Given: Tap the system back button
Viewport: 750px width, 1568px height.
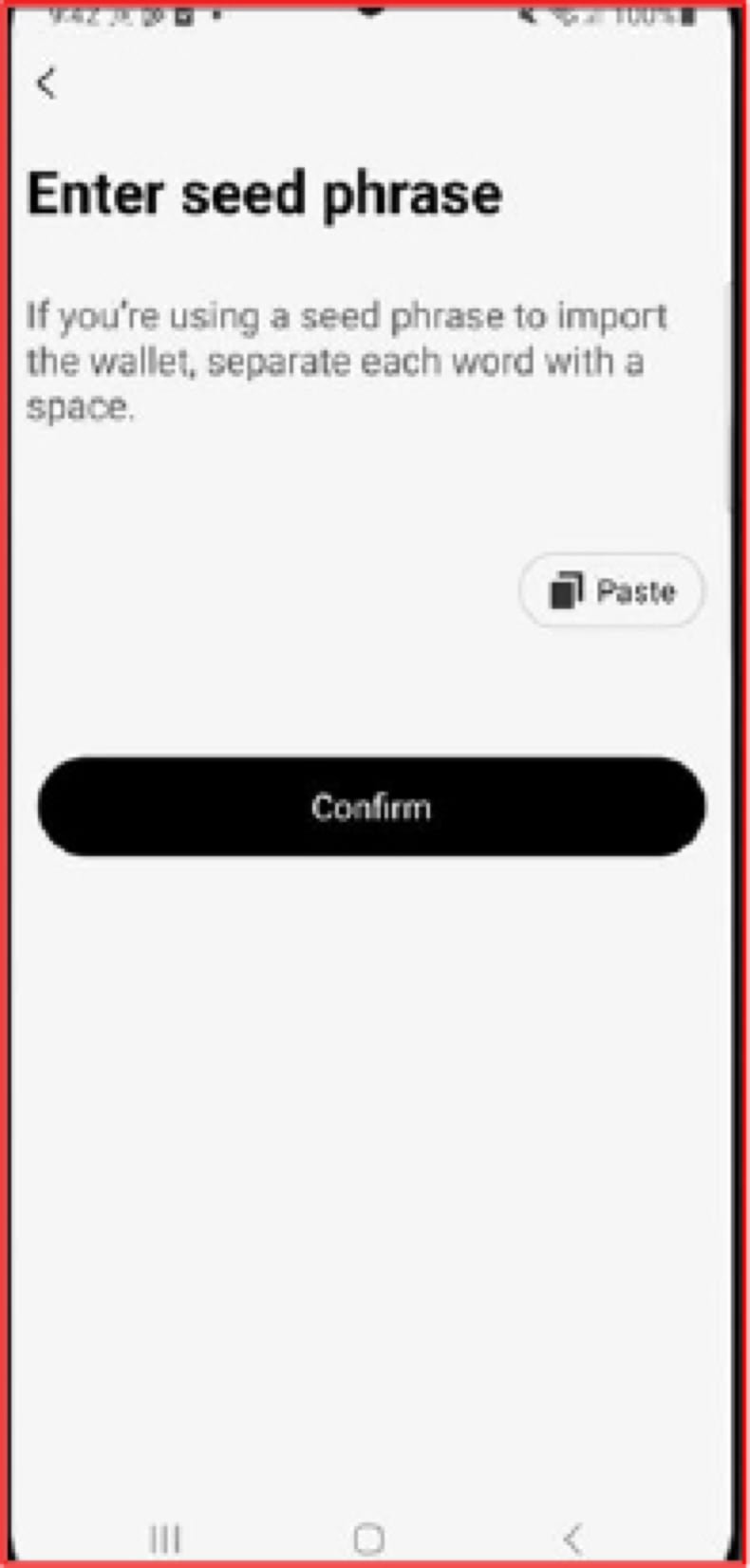Looking at the screenshot, I should pos(572,1537).
